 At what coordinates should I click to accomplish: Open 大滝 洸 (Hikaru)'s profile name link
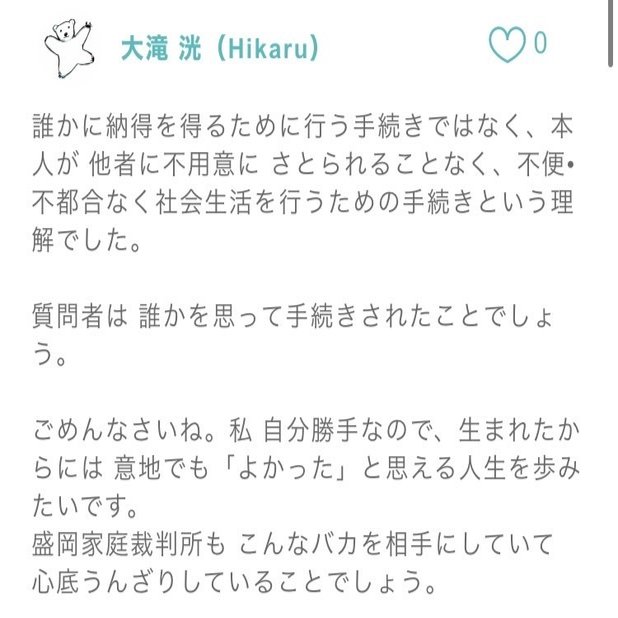pyautogui.click(x=219, y=45)
